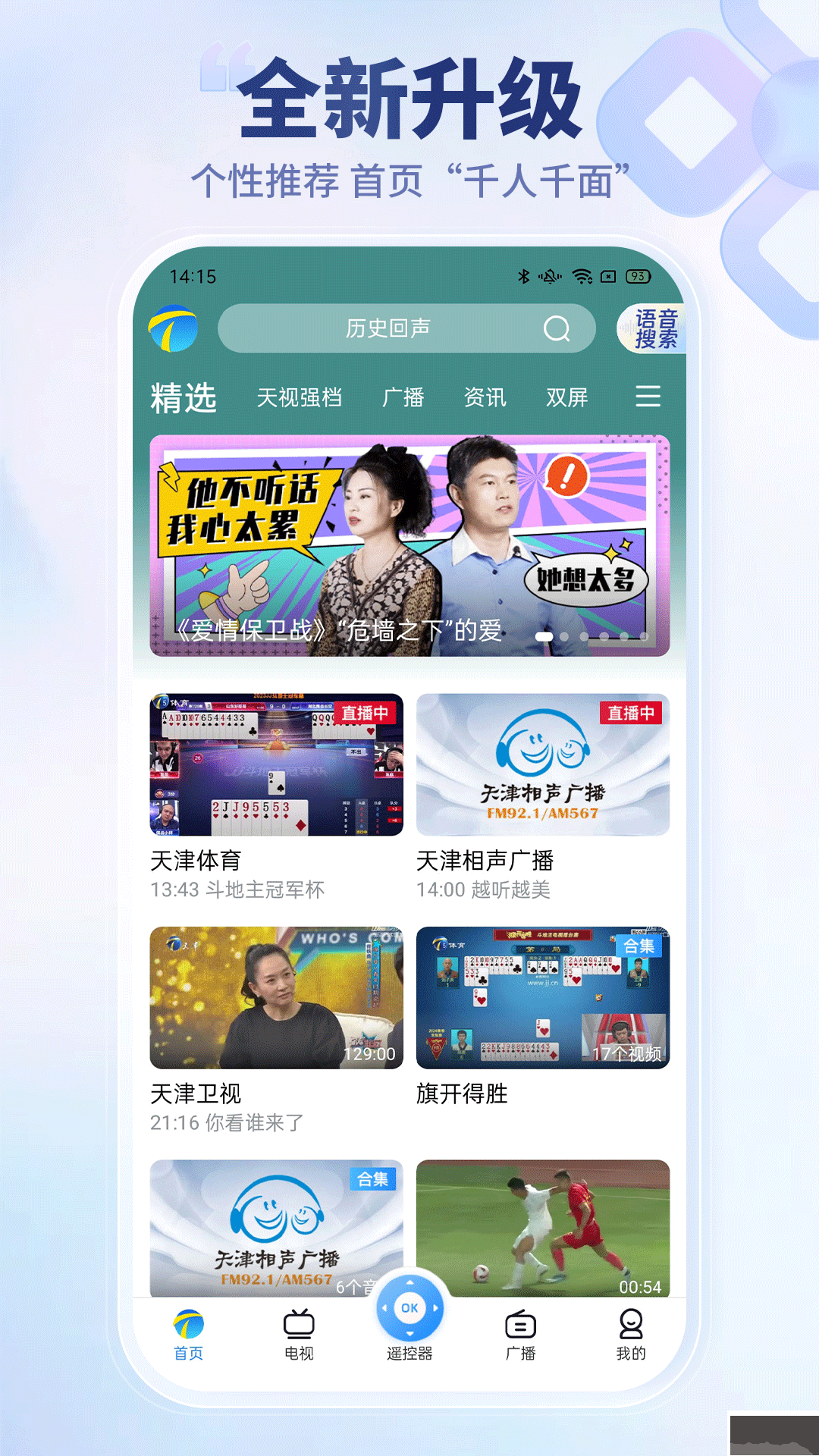The width and height of the screenshot is (819, 1456).
Task: Play the 天津卫视 video thumbnail
Action: 276,997
